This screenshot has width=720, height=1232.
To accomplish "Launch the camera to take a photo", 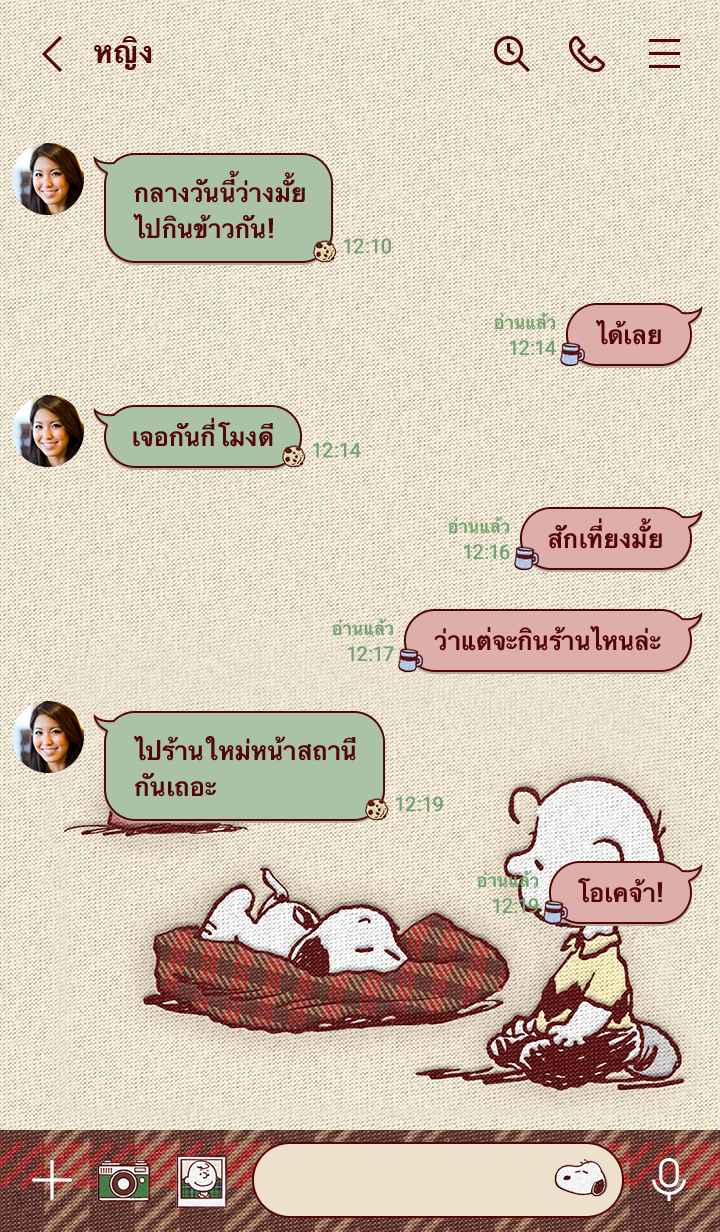I will point(124,1181).
